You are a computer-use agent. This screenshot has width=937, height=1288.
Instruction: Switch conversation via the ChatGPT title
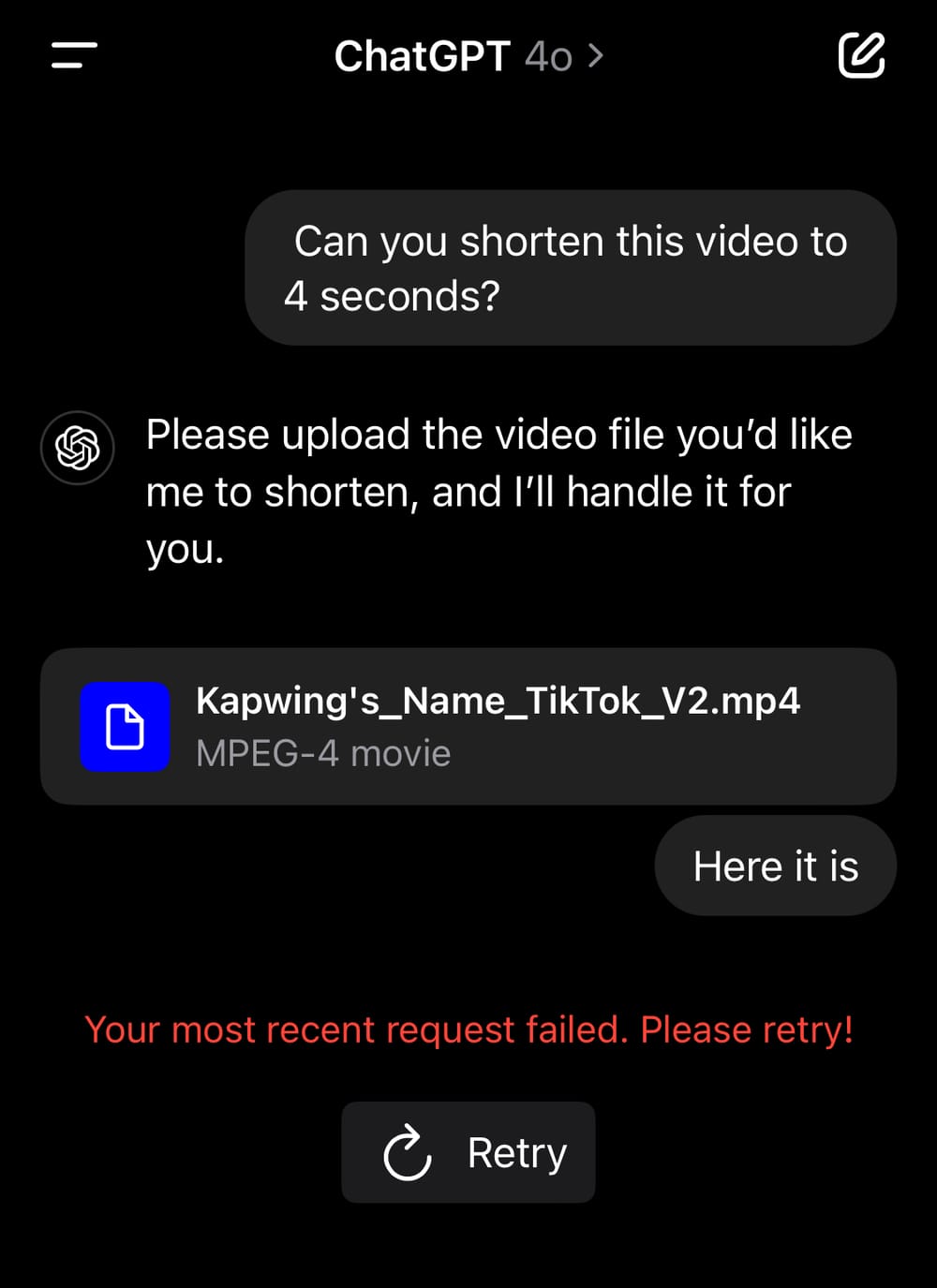coord(424,57)
